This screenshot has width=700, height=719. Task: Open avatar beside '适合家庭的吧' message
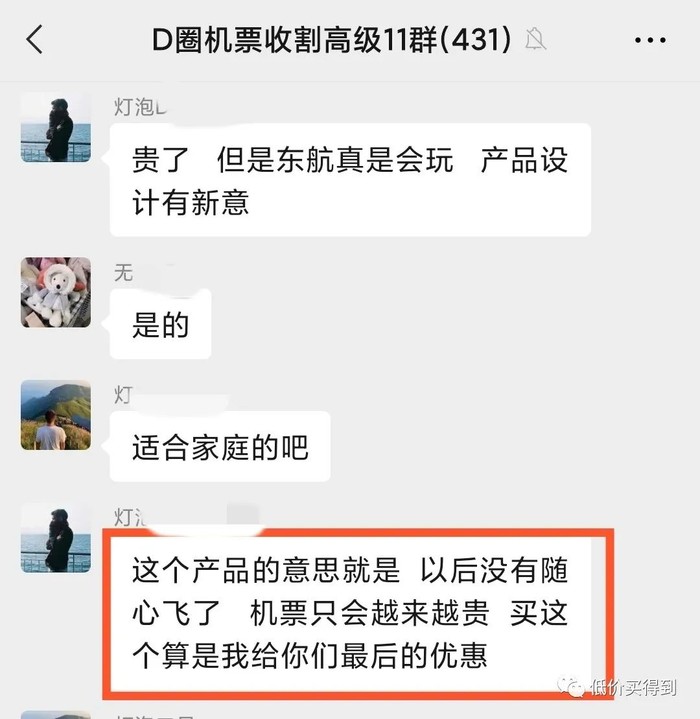[56, 414]
